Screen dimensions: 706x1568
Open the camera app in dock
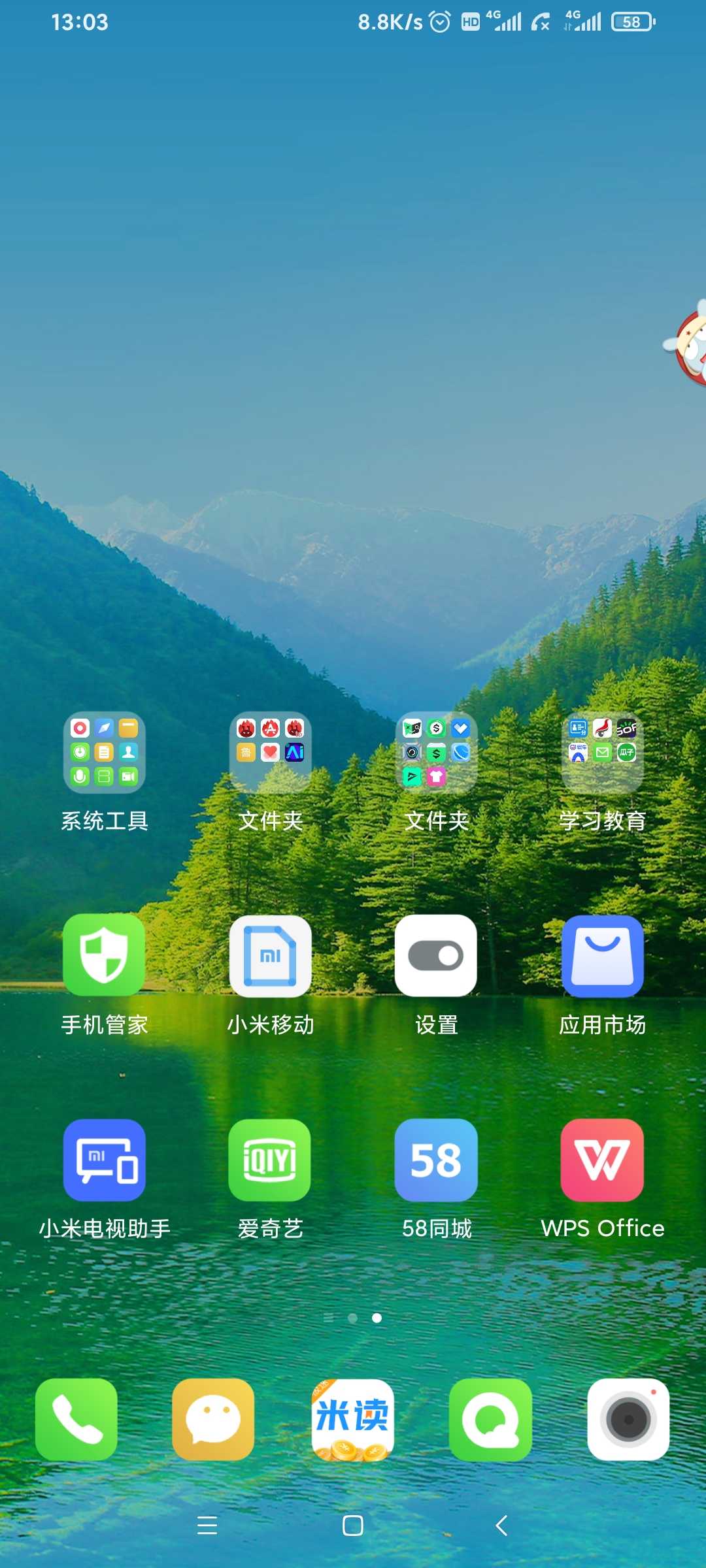(x=628, y=1419)
